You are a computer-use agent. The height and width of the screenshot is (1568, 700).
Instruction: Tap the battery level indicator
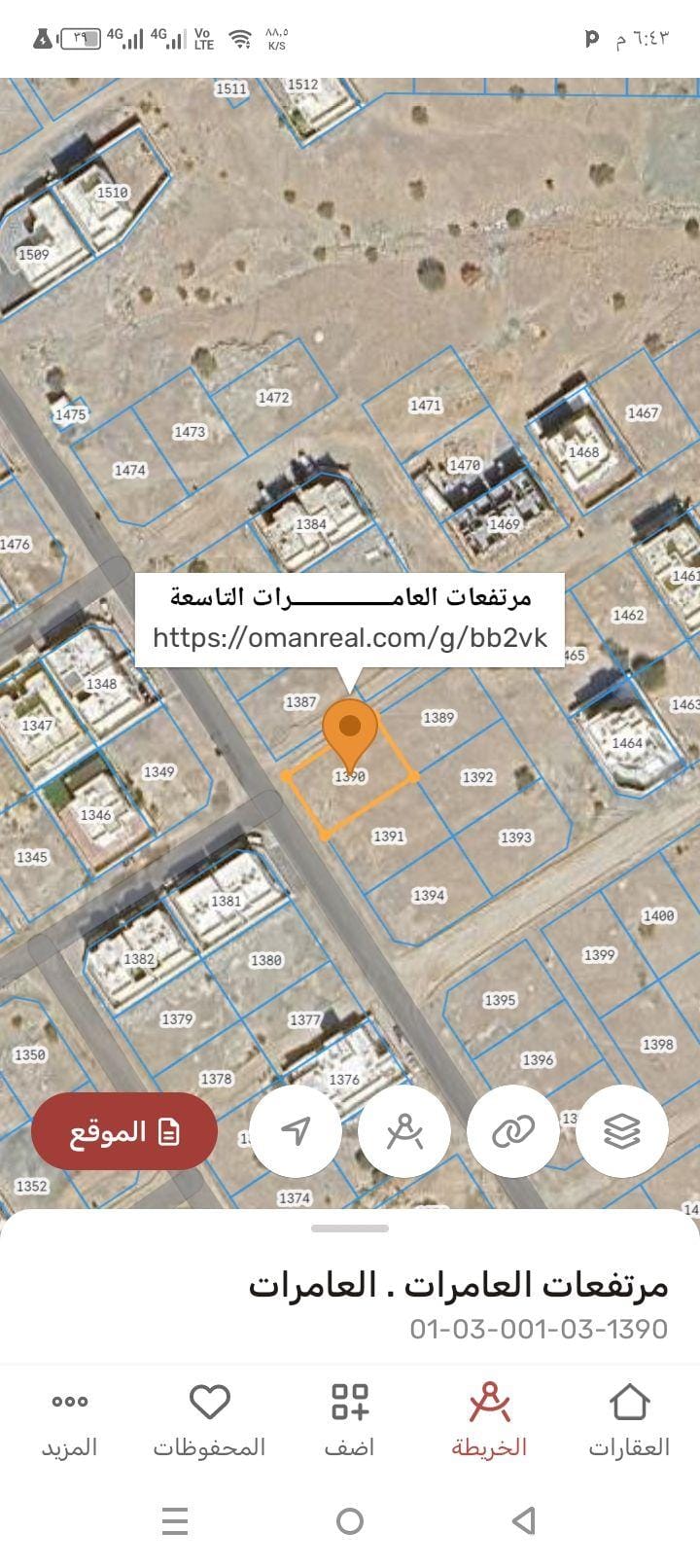tap(82, 36)
